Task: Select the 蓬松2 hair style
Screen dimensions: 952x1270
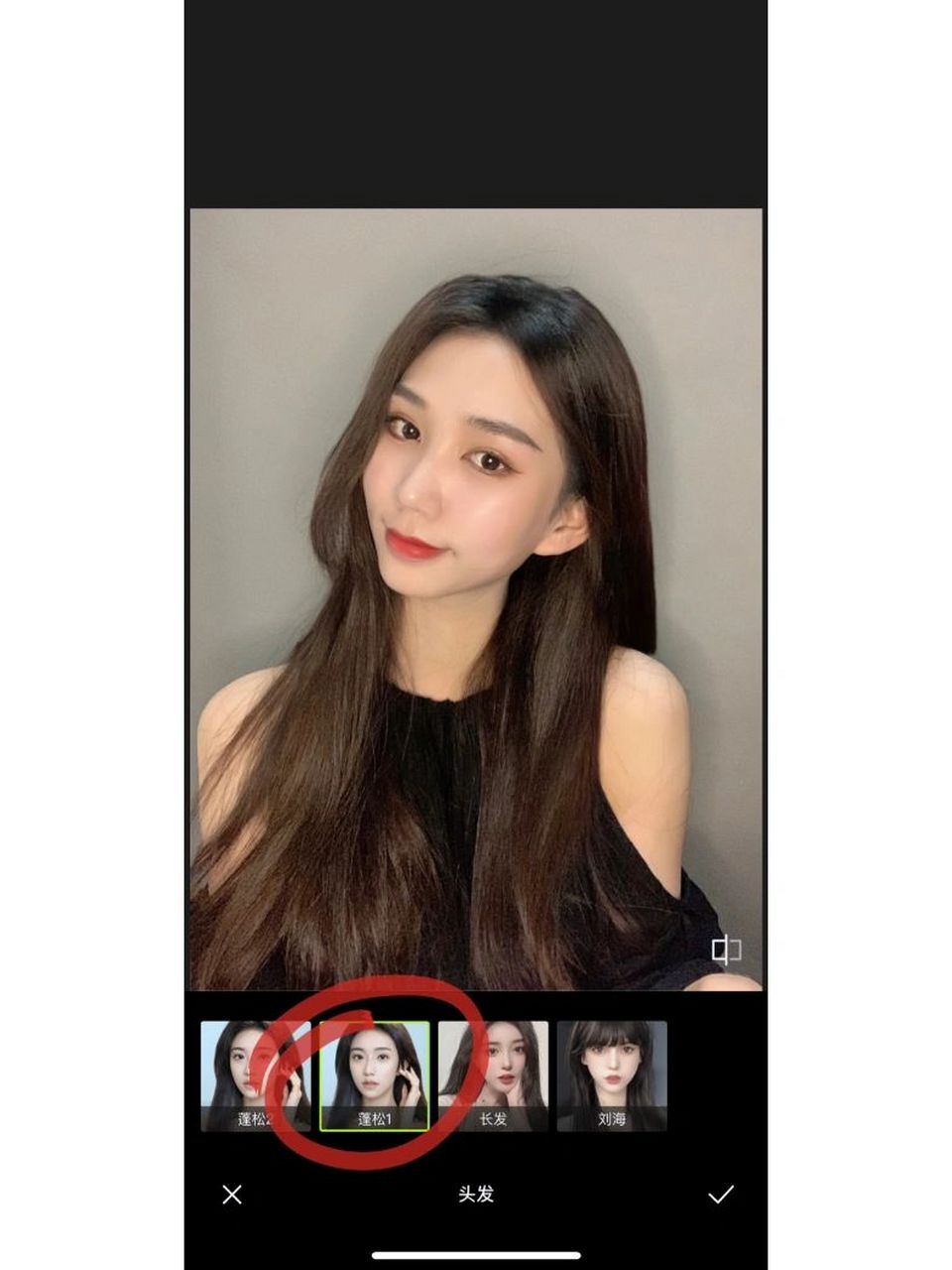Action: click(x=255, y=1077)
